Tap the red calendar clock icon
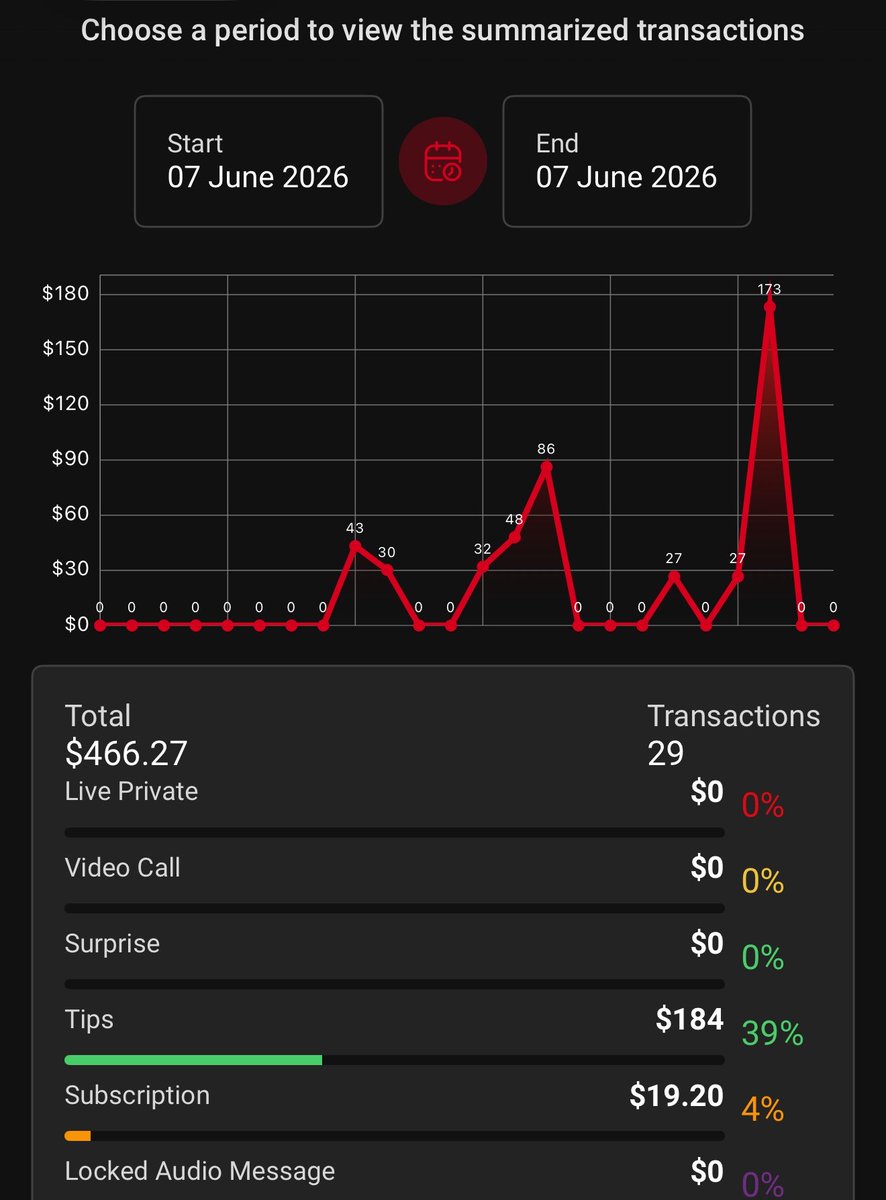This screenshot has width=886, height=1200. coord(443,161)
